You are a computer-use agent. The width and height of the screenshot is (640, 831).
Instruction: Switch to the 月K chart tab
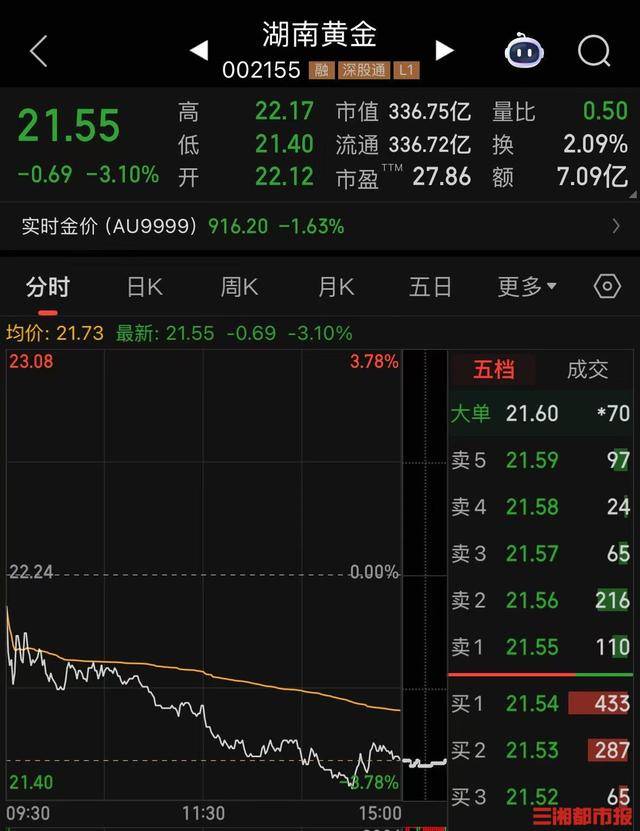(335, 288)
